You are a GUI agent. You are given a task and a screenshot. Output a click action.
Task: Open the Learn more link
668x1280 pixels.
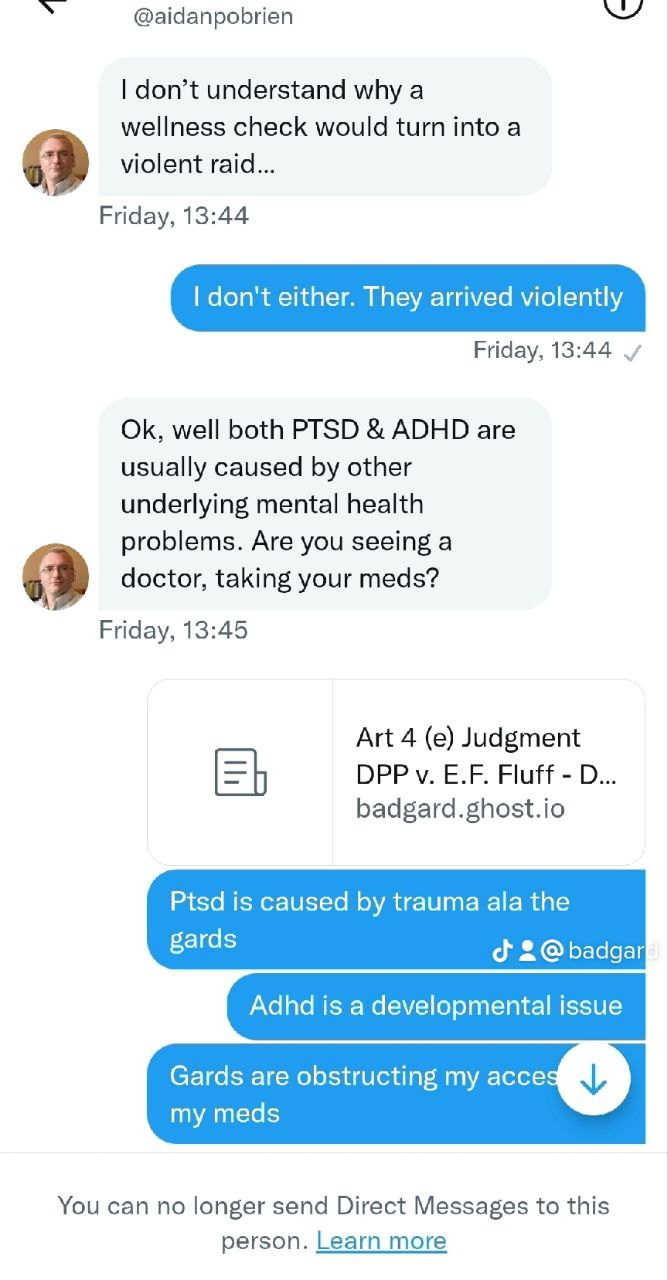tap(381, 1241)
